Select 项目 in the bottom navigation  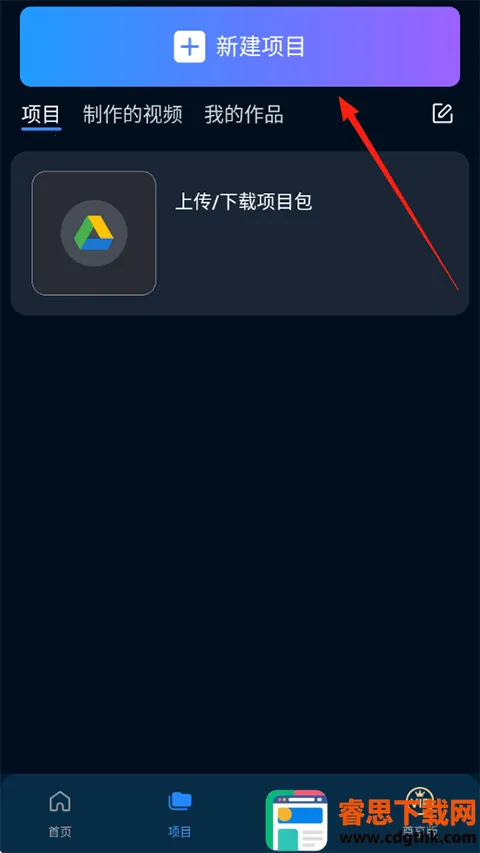pos(180,814)
